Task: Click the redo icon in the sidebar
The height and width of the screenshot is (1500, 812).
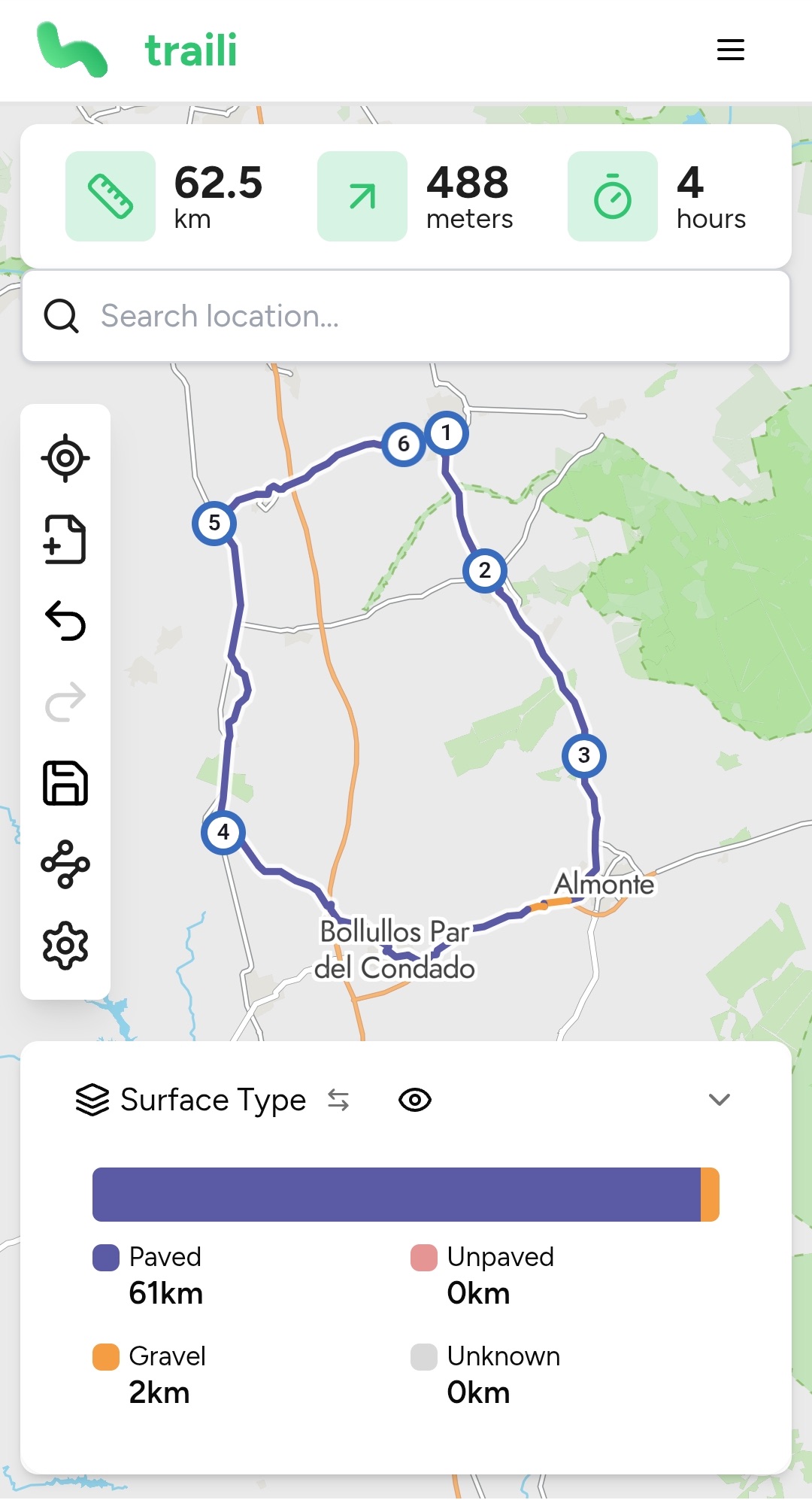Action: click(66, 702)
